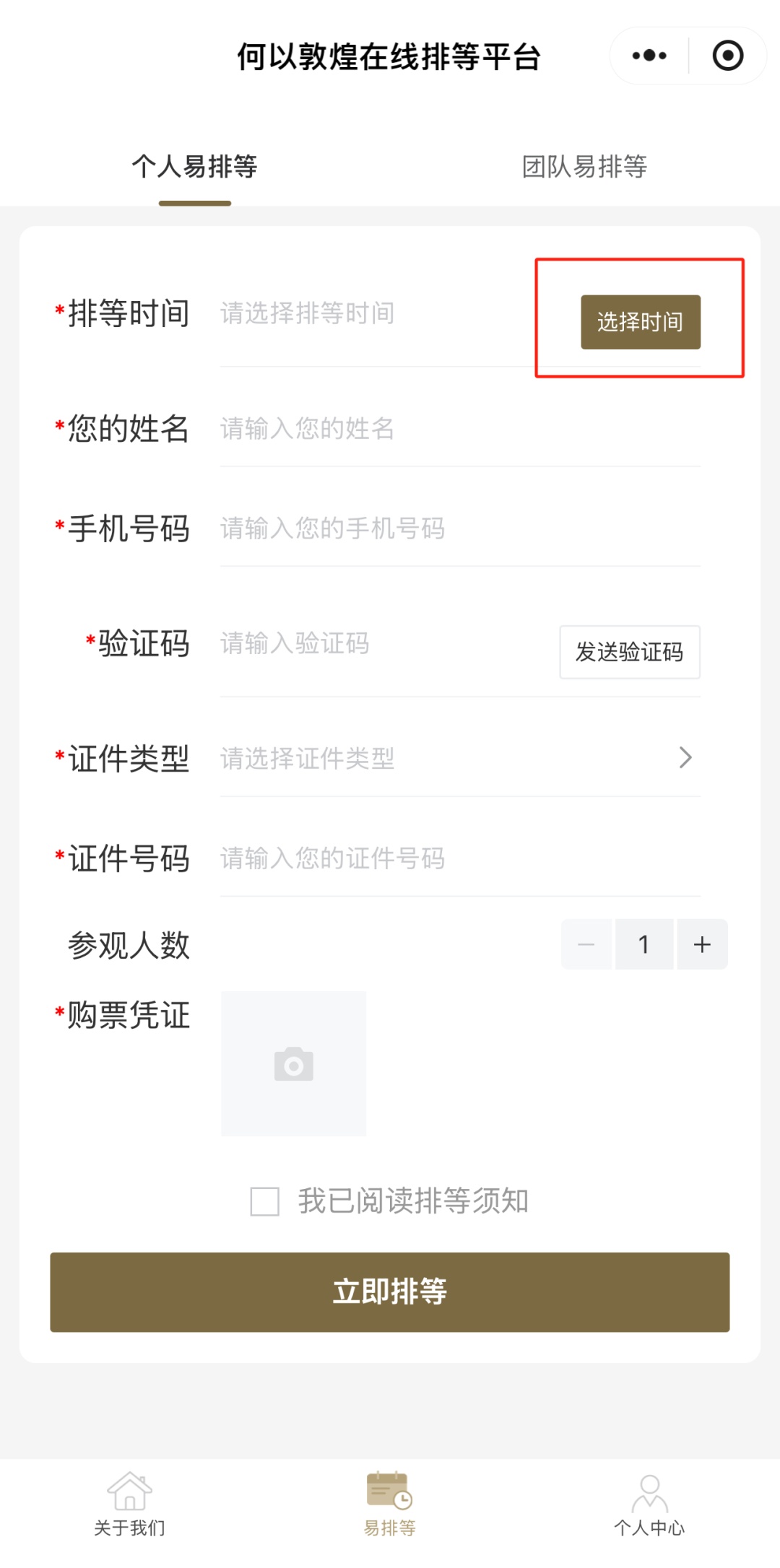The height and width of the screenshot is (1568, 780).
Task: Submit with 立即排等 button
Action: pyautogui.click(x=390, y=1292)
